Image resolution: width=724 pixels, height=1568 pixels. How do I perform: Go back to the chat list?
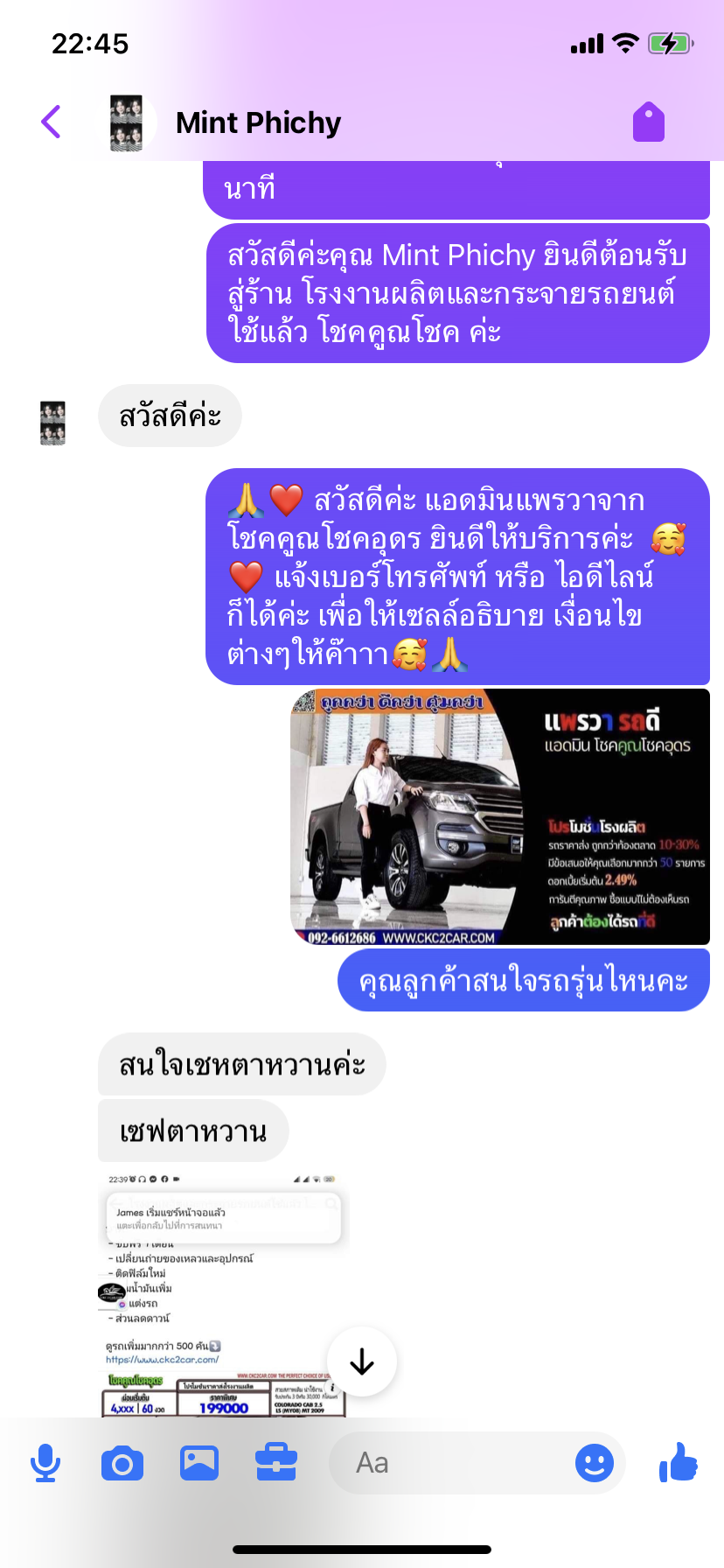pyautogui.click(x=51, y=122)
